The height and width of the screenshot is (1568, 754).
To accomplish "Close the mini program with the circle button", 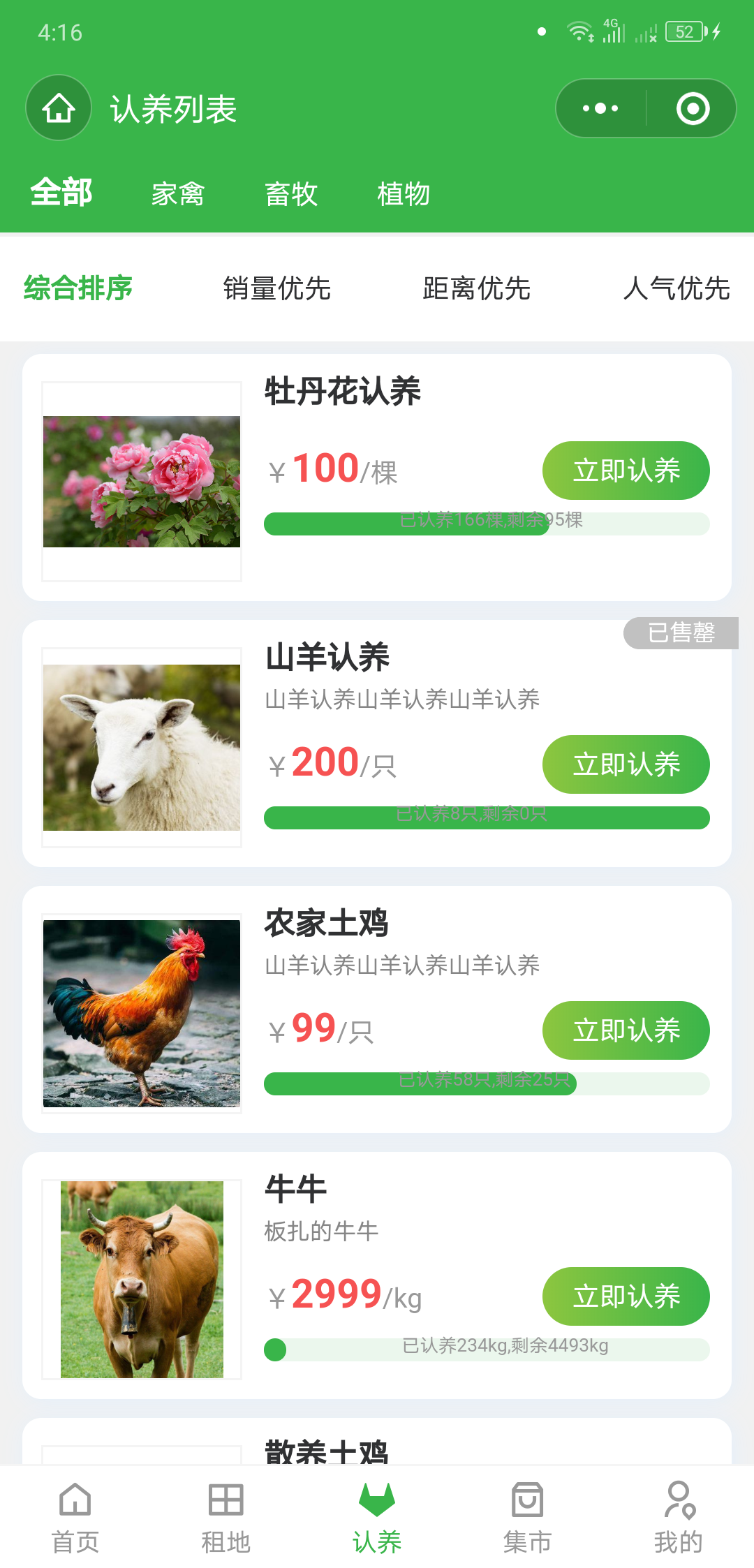I will click(x=693, y=108).
